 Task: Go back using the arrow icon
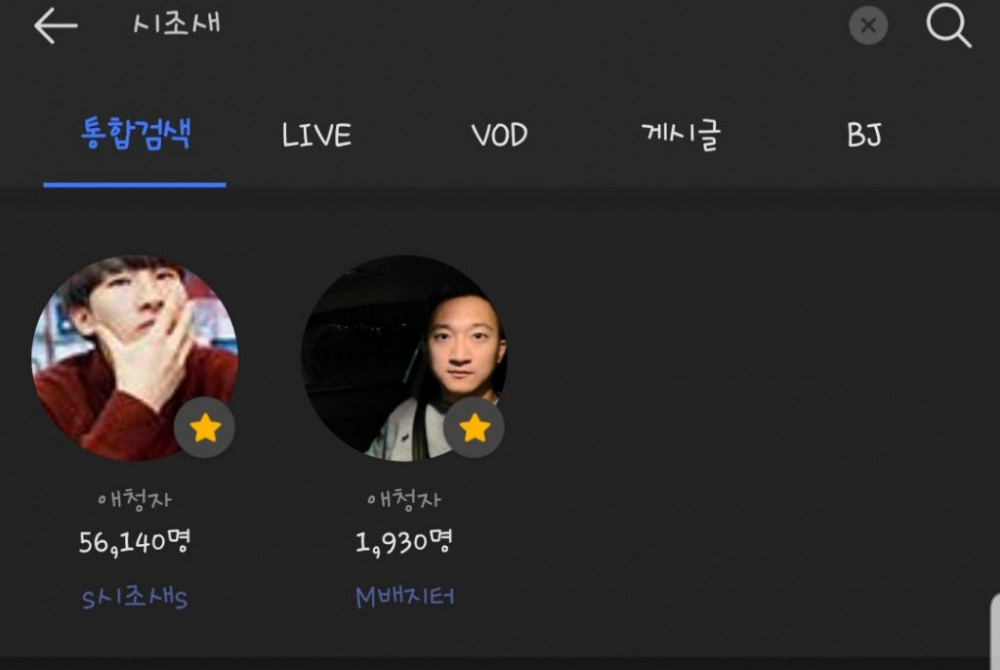pyautogui.click(x=55, y=27)
